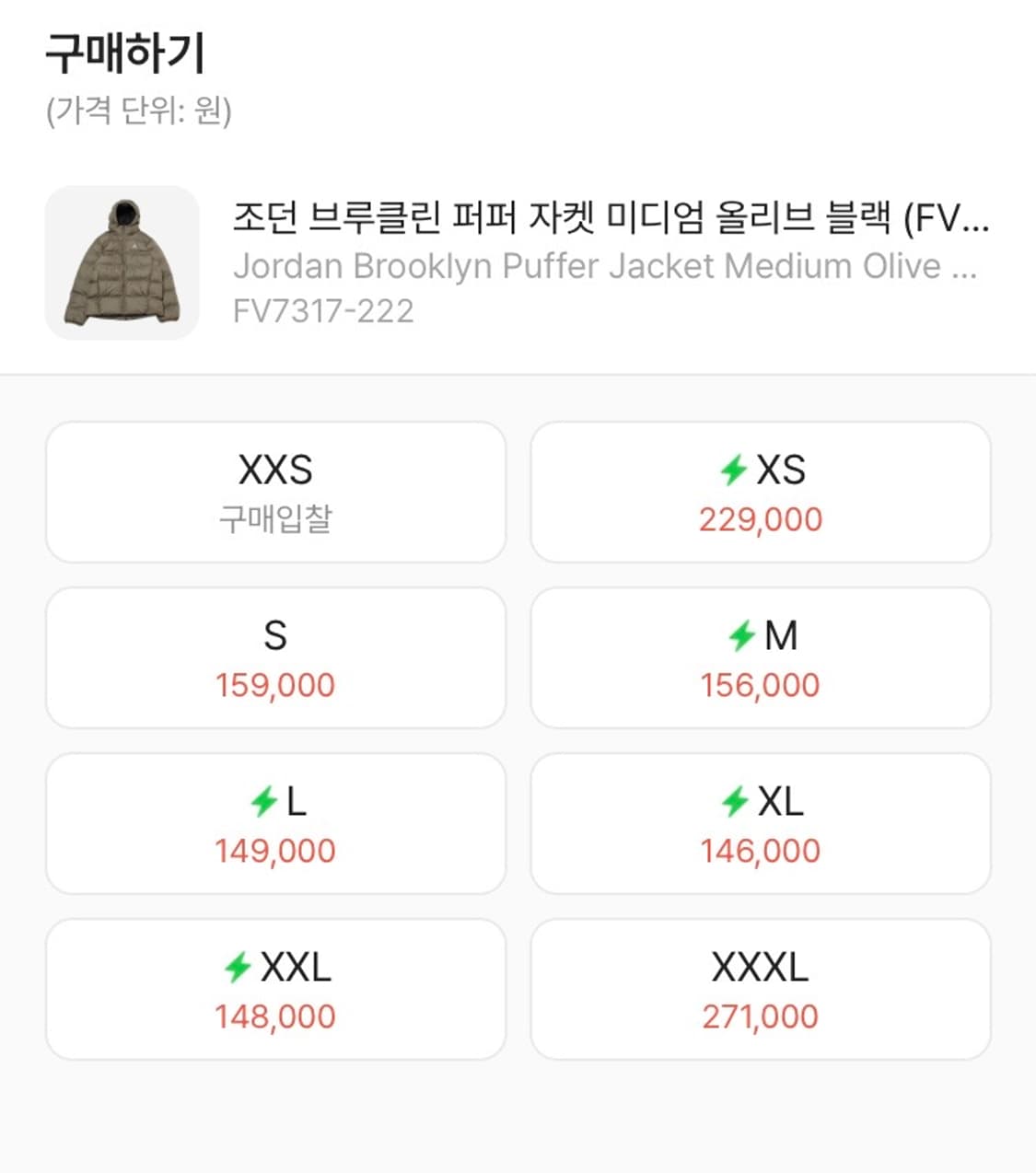The height and width of the screenshot is (1173, 1036).
Task: Click the English product name text
Action: pos(610,268)
